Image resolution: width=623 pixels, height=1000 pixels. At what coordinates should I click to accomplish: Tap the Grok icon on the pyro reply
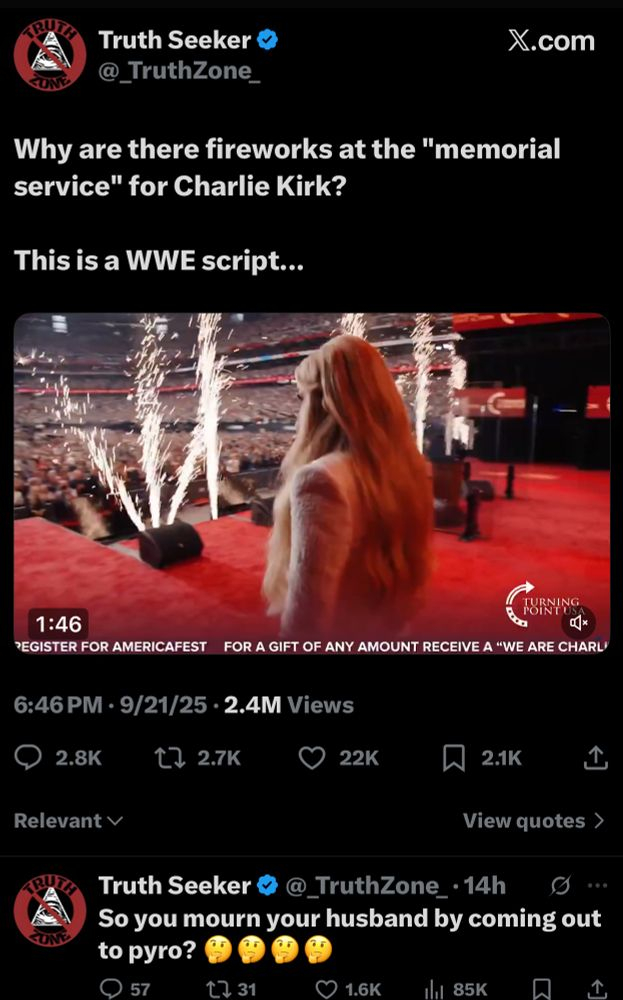560,885
